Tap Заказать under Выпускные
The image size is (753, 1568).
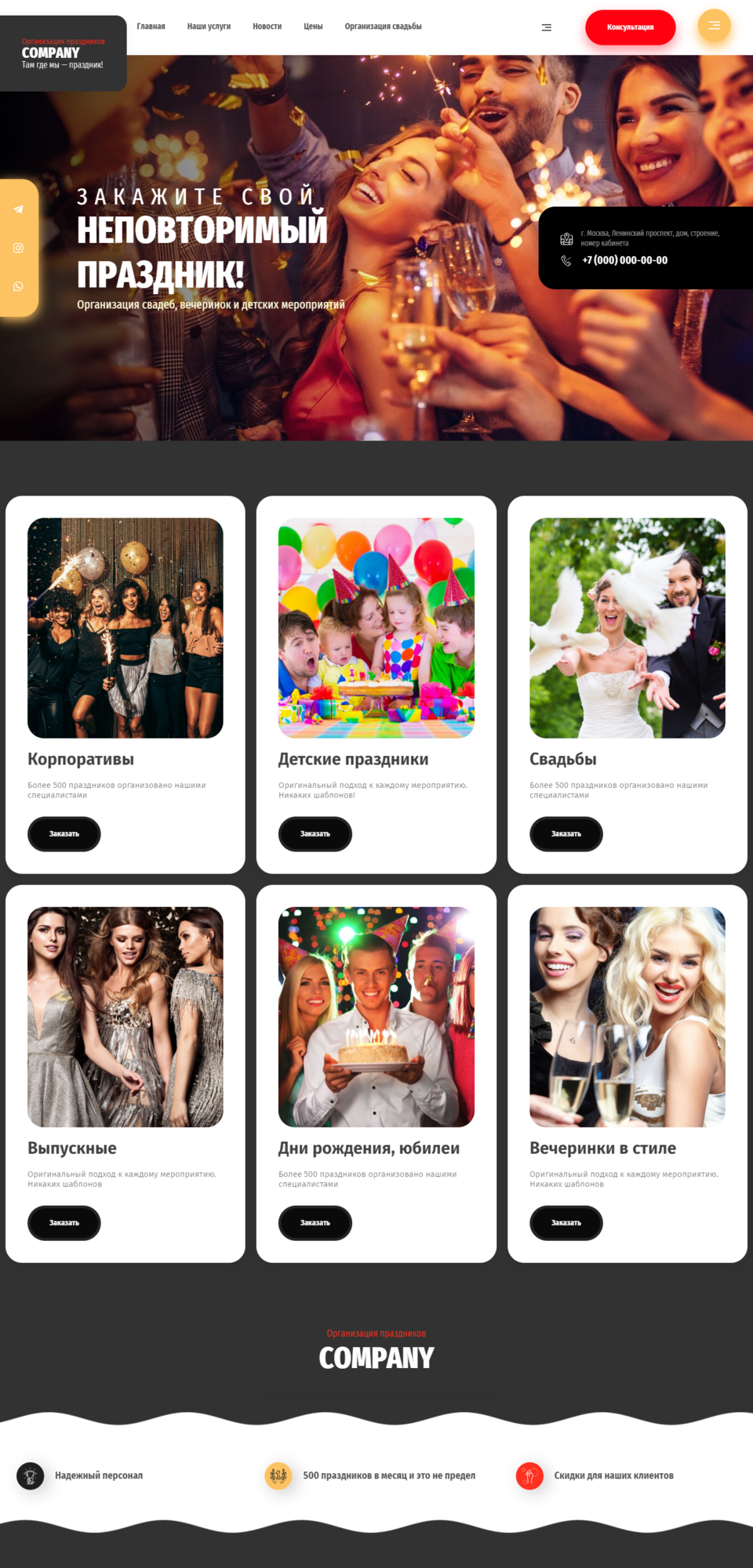64,1222
